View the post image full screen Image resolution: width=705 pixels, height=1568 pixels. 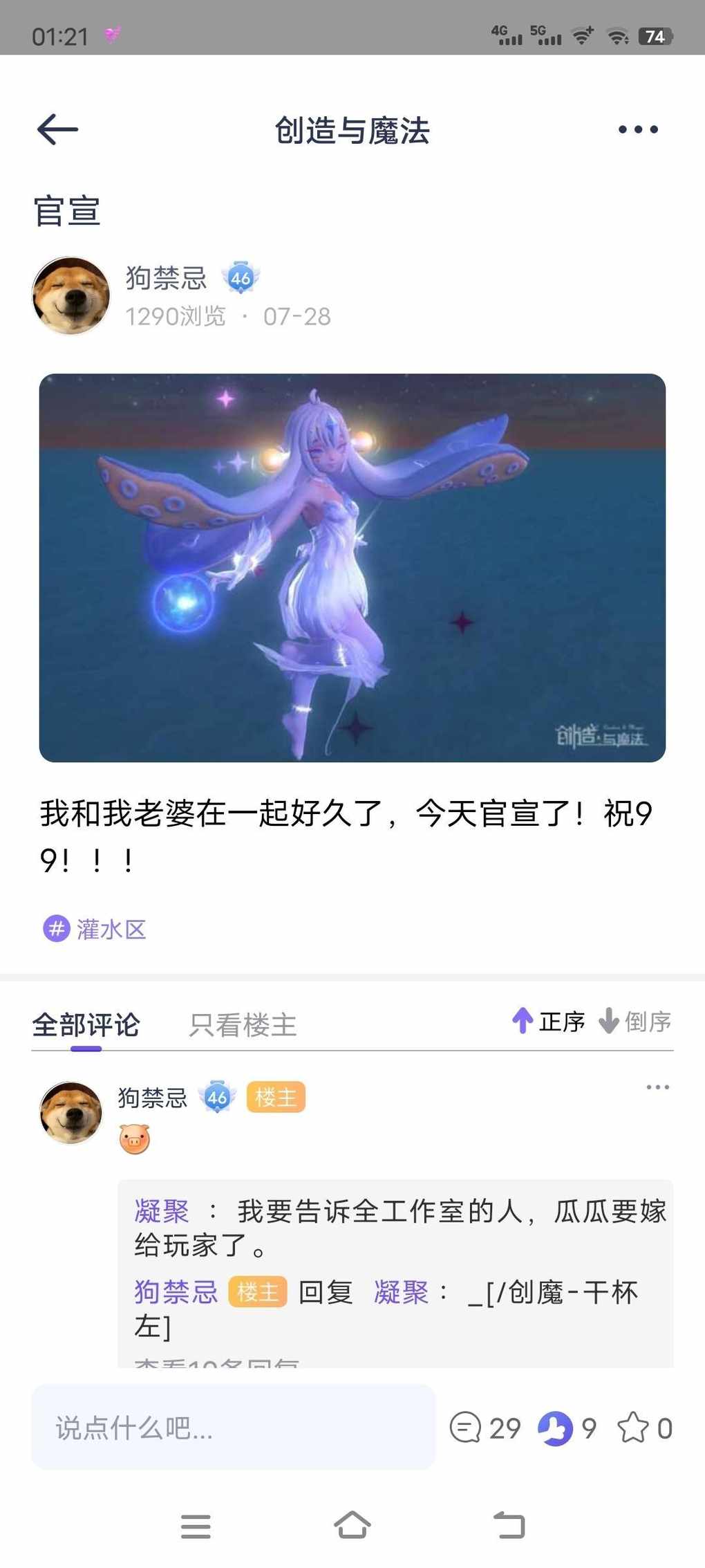click(x=352, y=567)
